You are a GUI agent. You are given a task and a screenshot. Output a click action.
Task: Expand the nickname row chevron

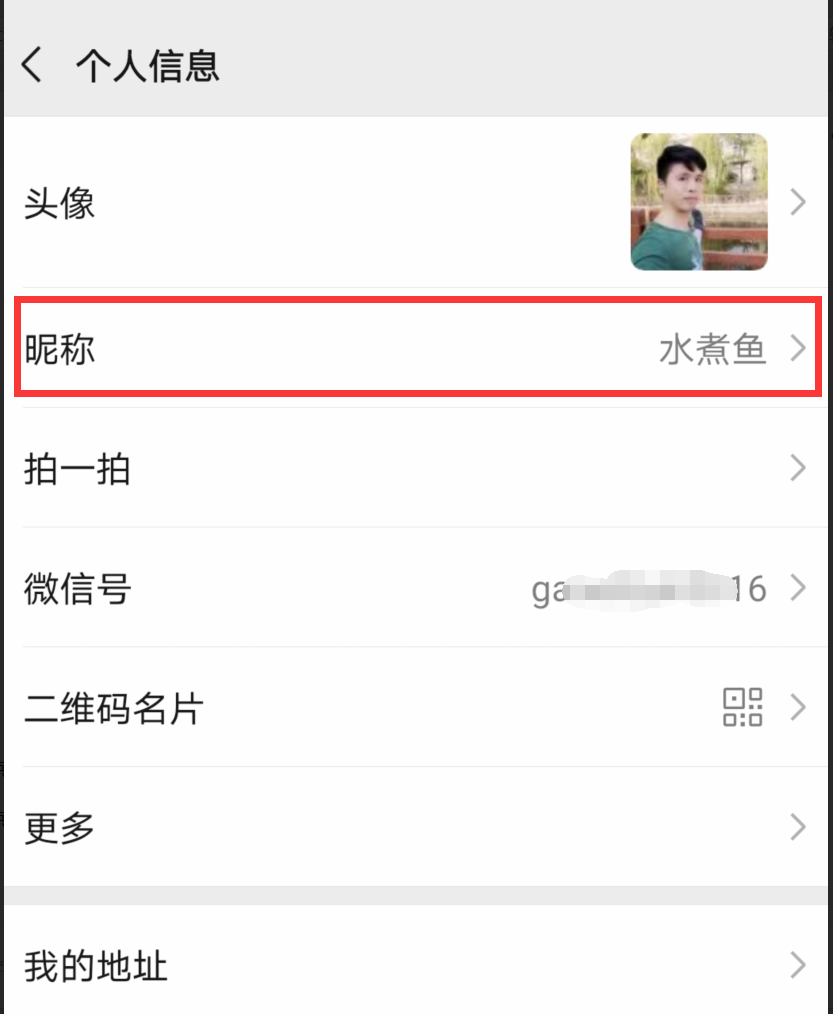point(797,348)
